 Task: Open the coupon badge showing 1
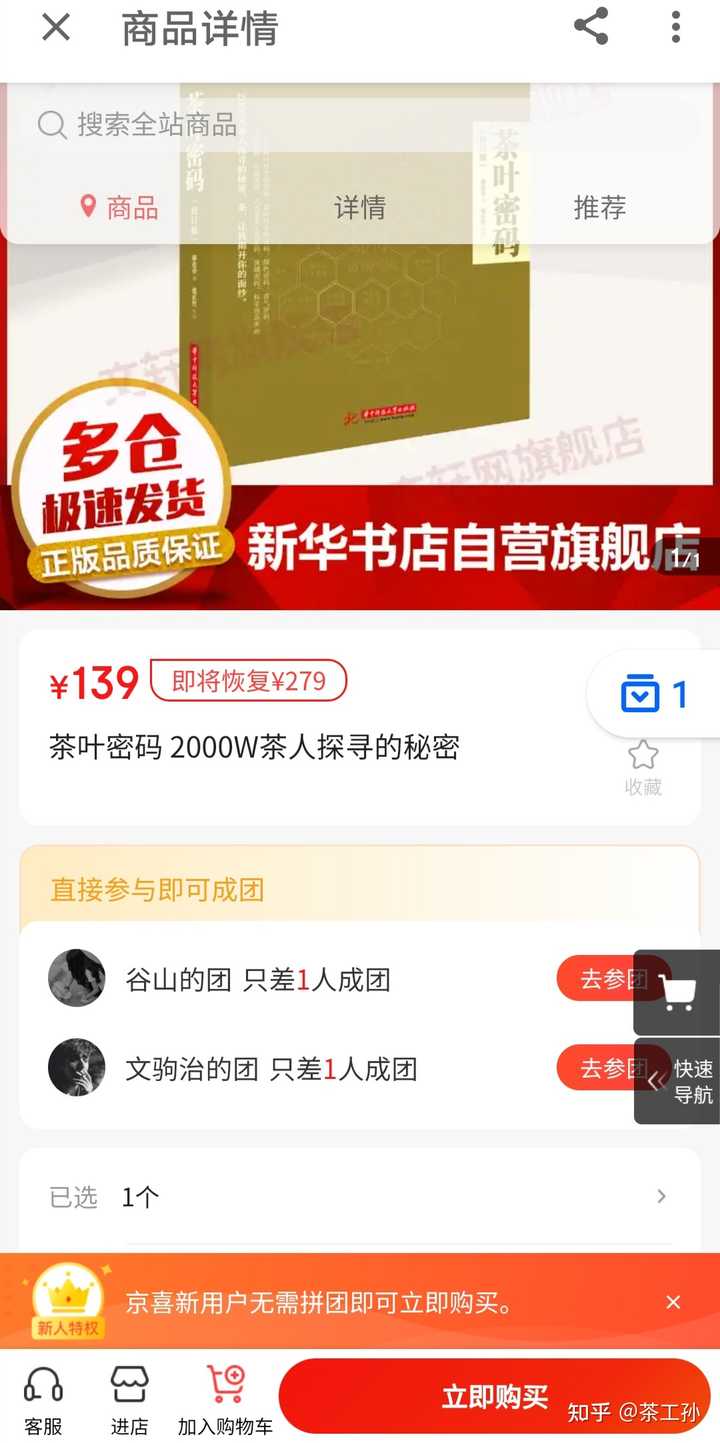coord(654,694)
